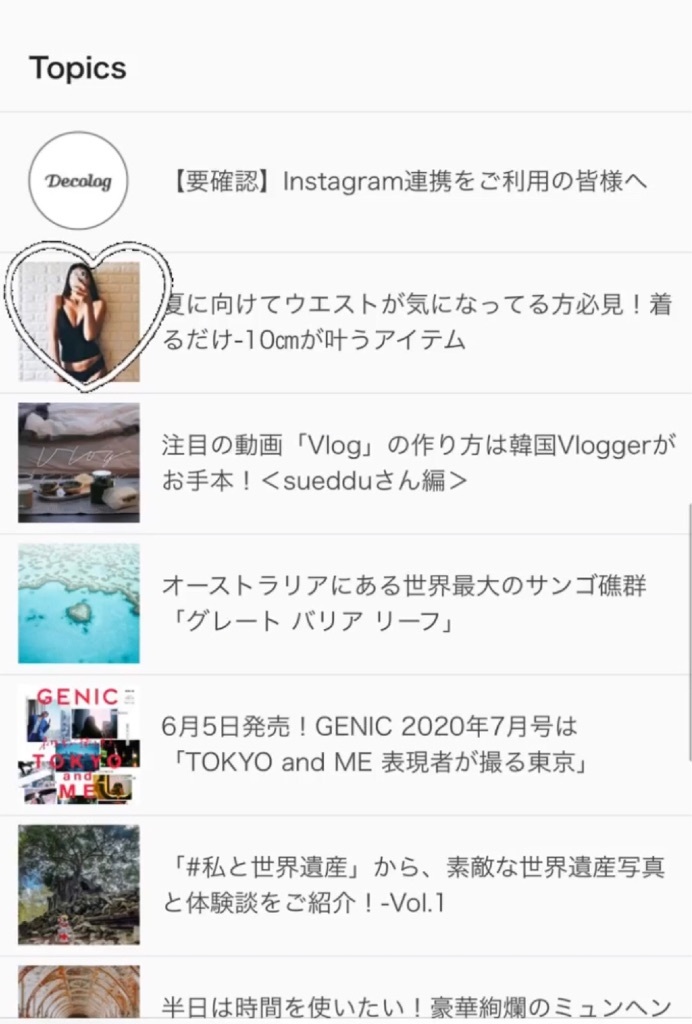Image resolution: width=692 pixels, height=1024 pixels.
Task: Open the waist -10cm item article
Action: (x=416, y=323)
